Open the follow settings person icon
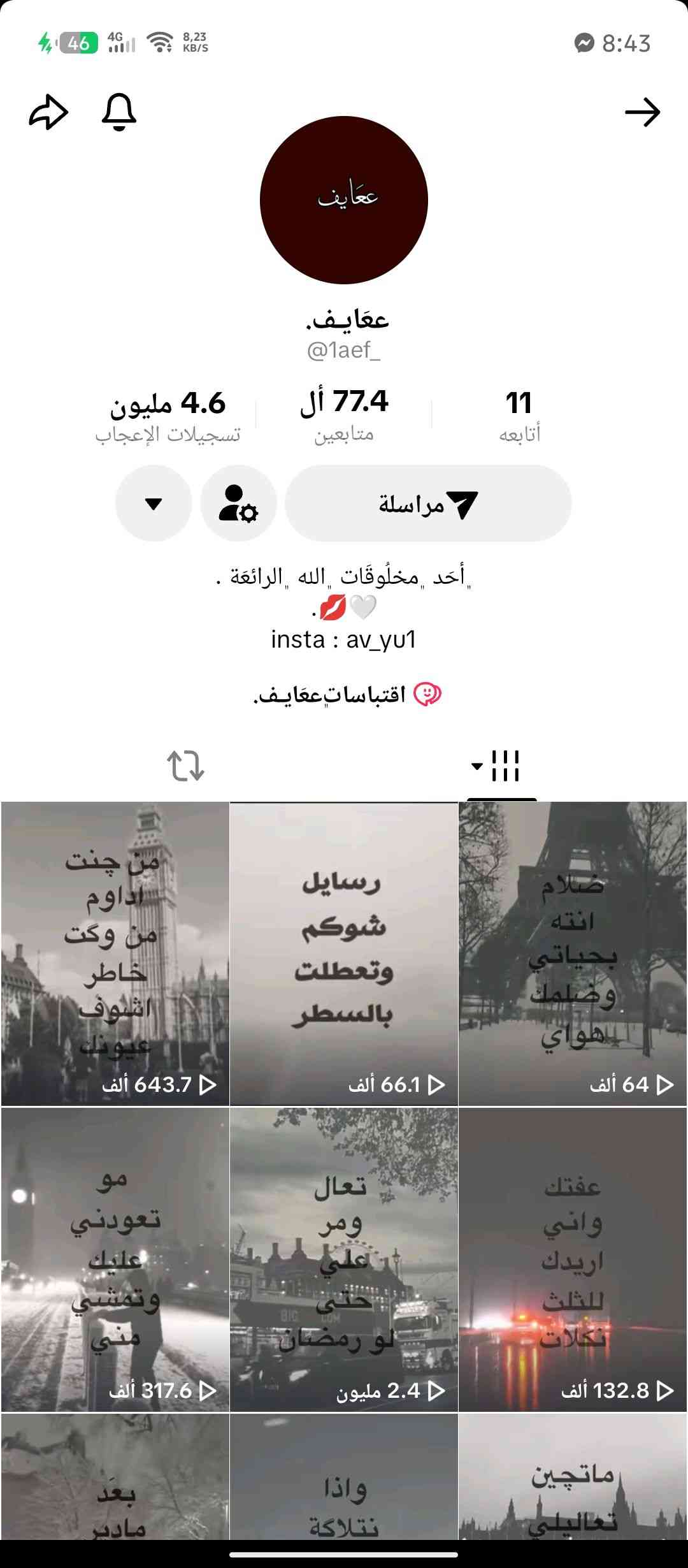 (238, 504)
